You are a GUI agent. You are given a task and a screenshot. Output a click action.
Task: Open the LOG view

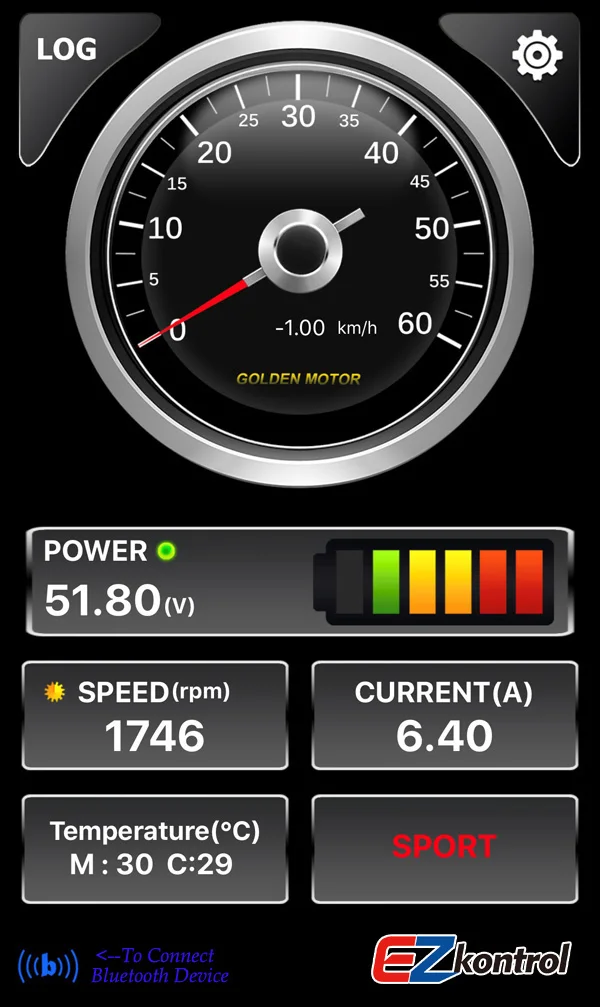click(67, 50)
